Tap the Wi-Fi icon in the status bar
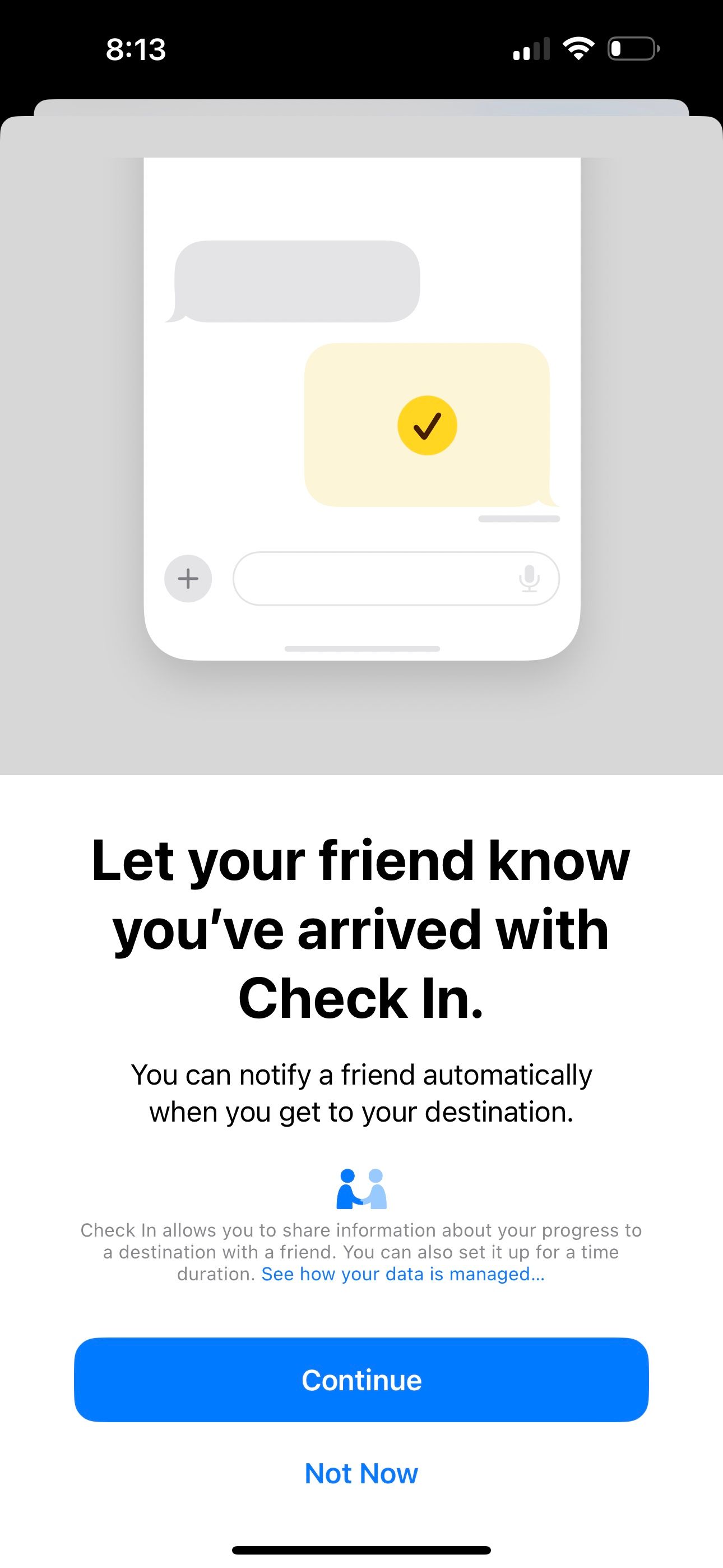This screenshot has height=1568, width=723. 578,49
